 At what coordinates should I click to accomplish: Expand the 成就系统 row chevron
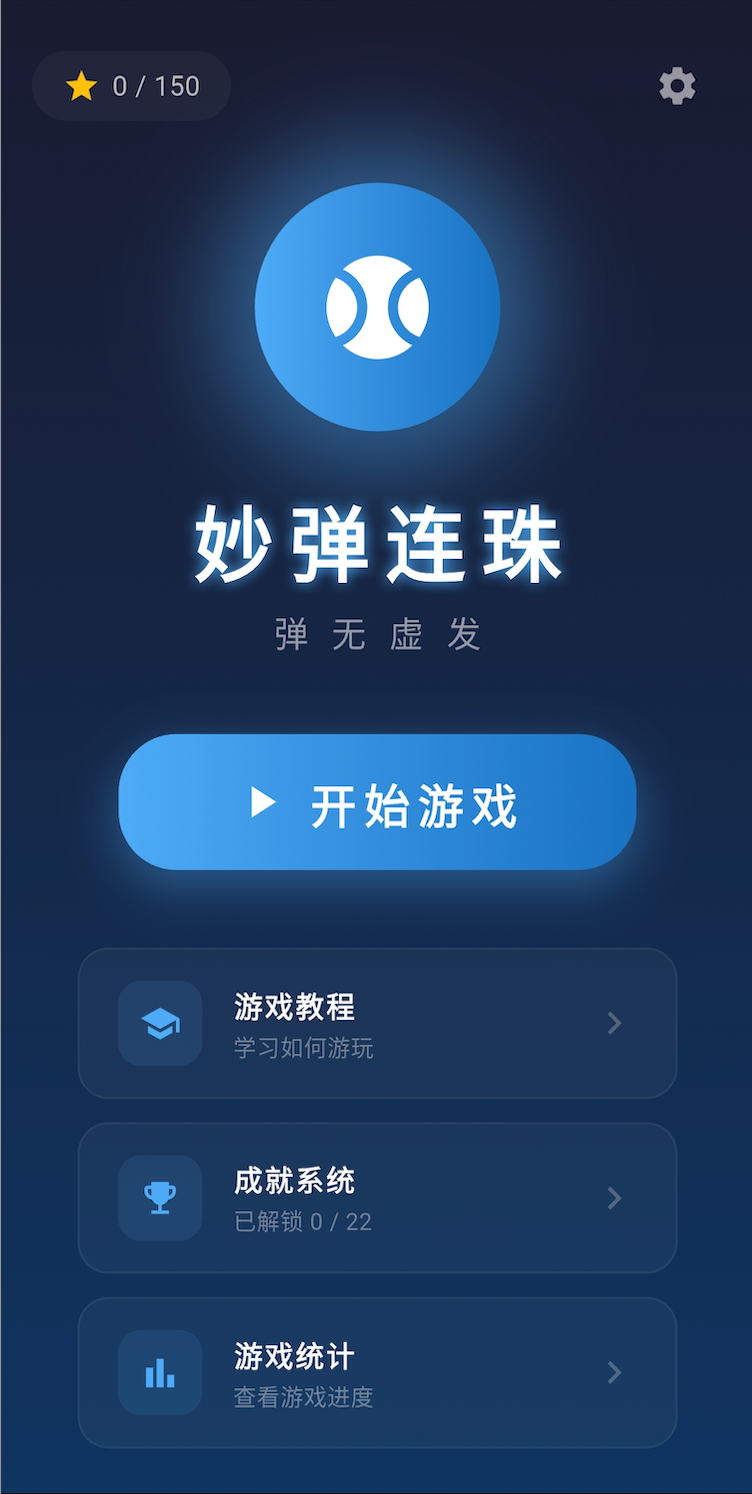(614, 1197)
